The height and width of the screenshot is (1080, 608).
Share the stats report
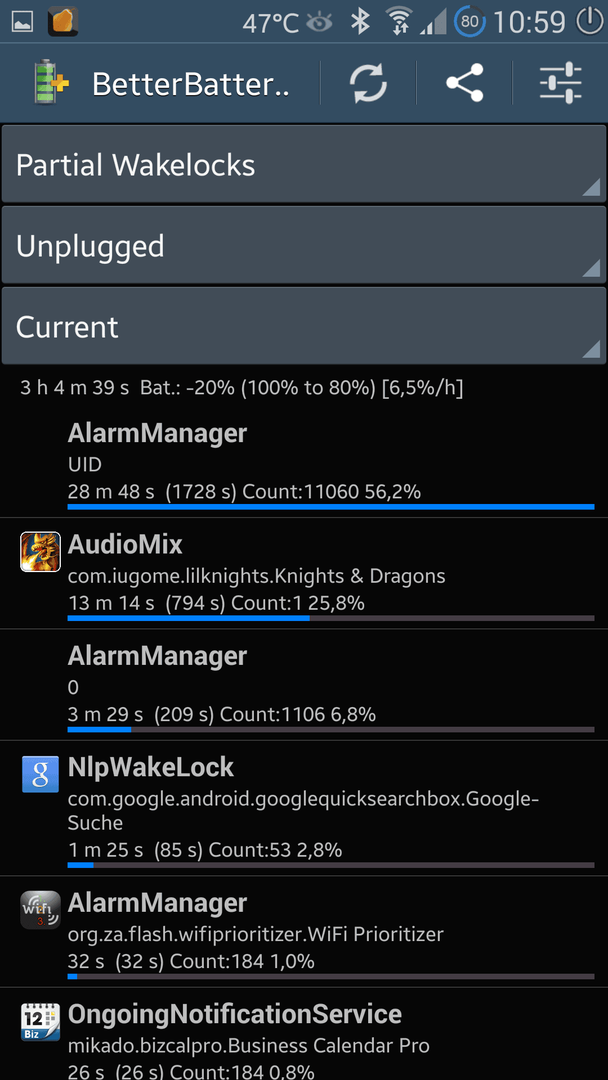pyautogui.click(x=465, y=83)
